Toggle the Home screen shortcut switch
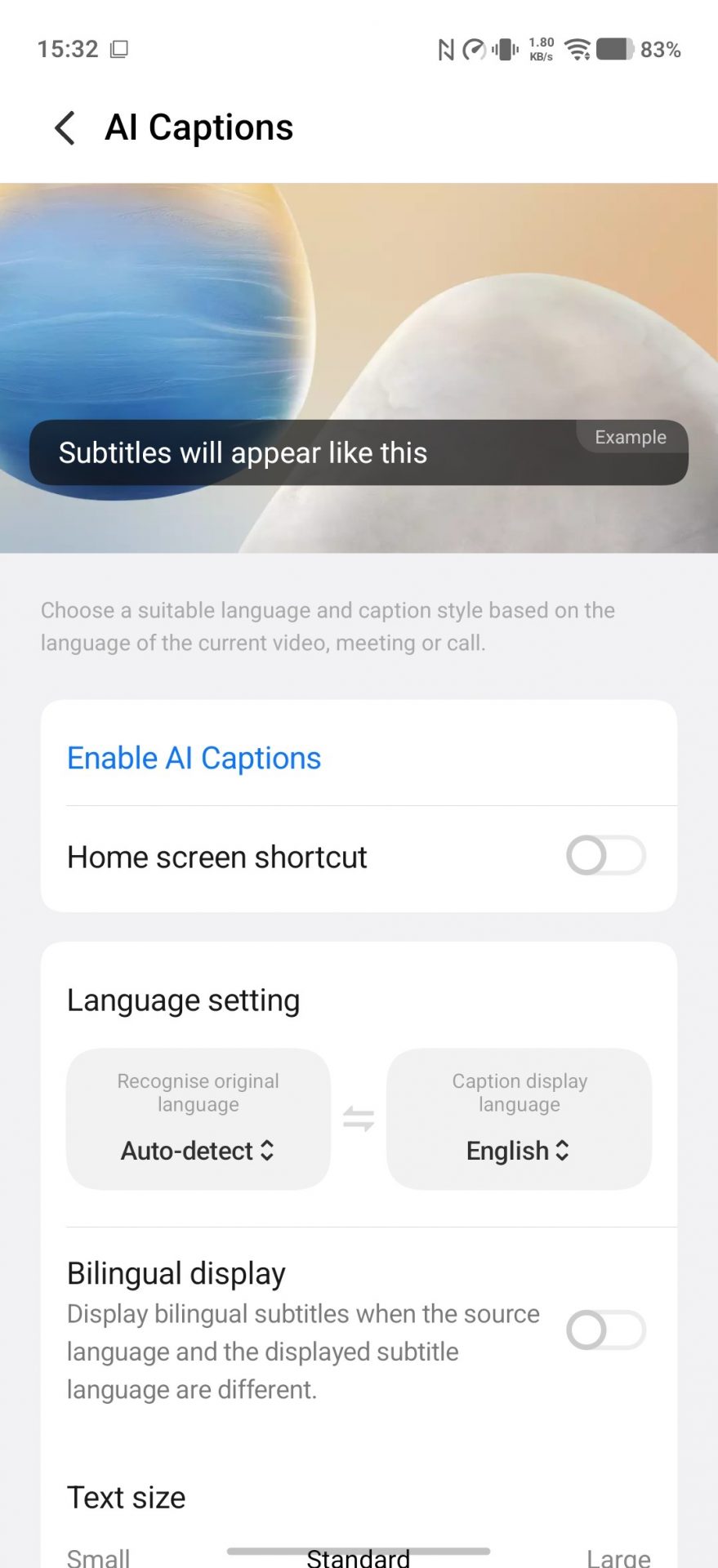Screen dimensions: 718x1568 tap(605, 856)
